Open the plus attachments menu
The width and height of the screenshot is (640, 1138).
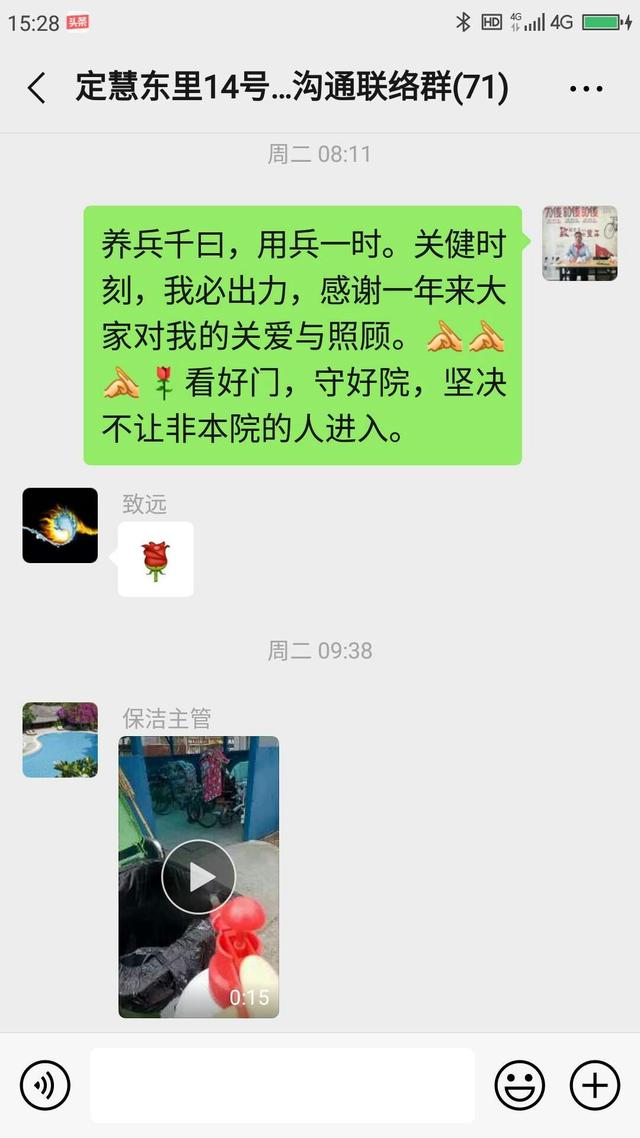click(x=595, y=1085)
